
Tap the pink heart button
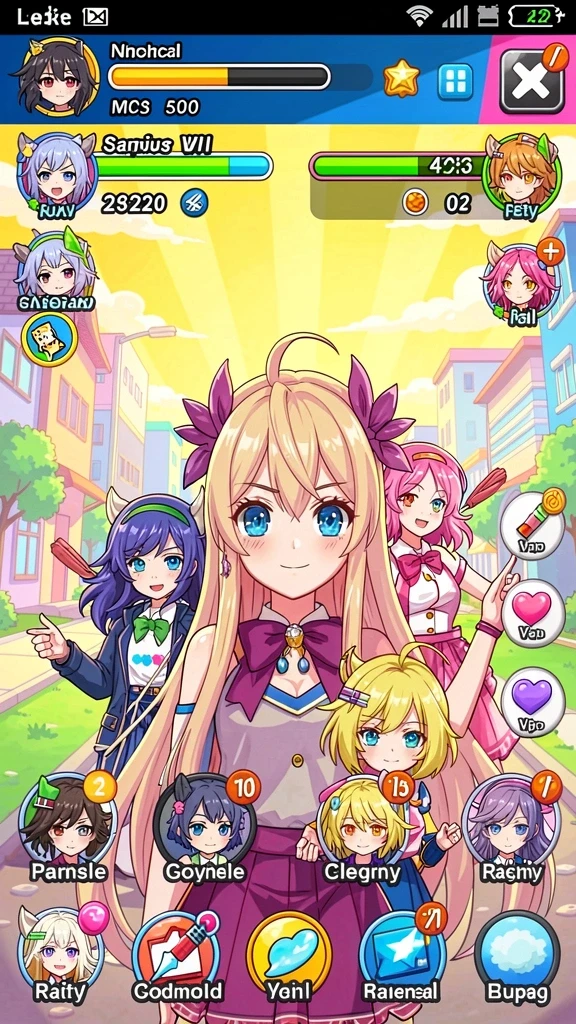pos(531,613)
